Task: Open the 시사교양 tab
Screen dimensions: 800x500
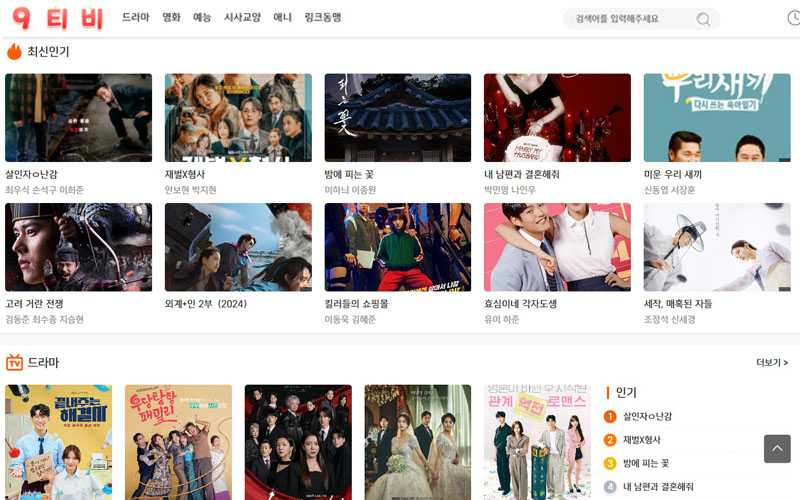Action: point(242,18)
